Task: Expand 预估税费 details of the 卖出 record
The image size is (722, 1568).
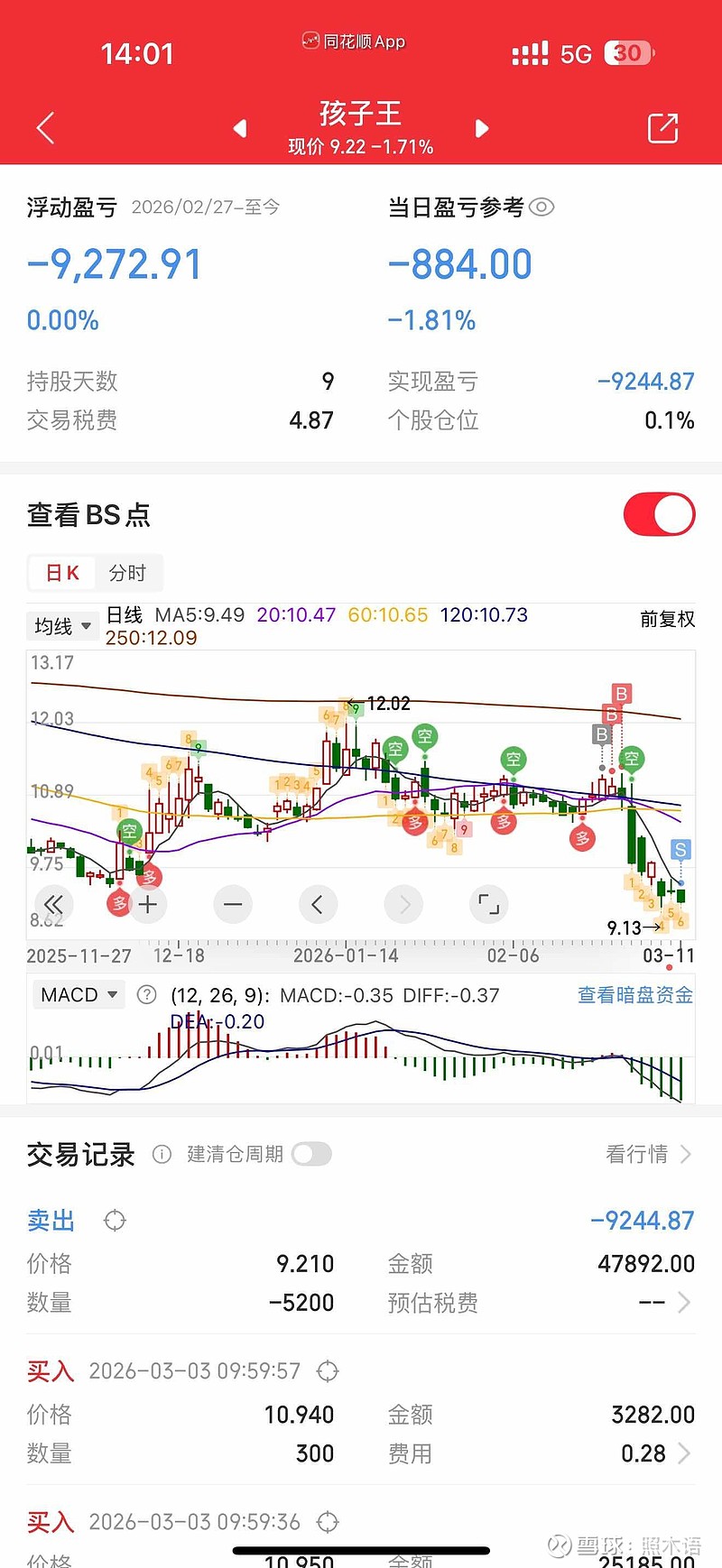Action: pos(683,1303)
